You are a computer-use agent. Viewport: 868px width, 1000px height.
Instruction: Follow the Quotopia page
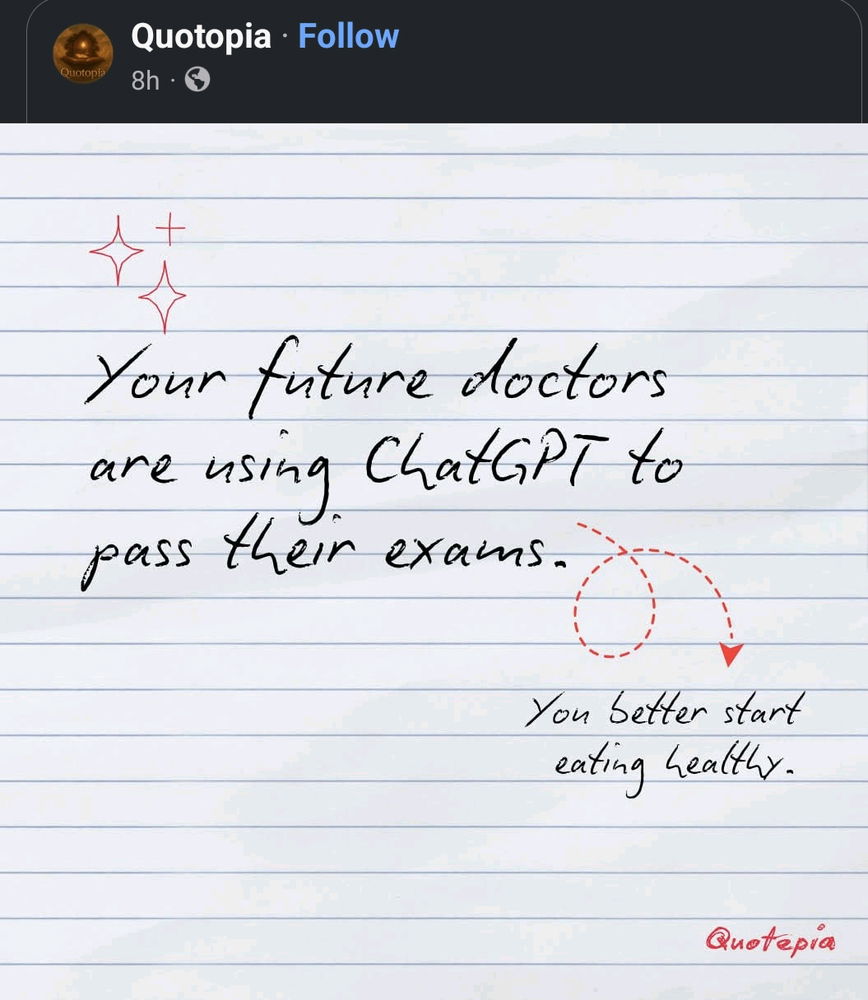pos(348,37)
